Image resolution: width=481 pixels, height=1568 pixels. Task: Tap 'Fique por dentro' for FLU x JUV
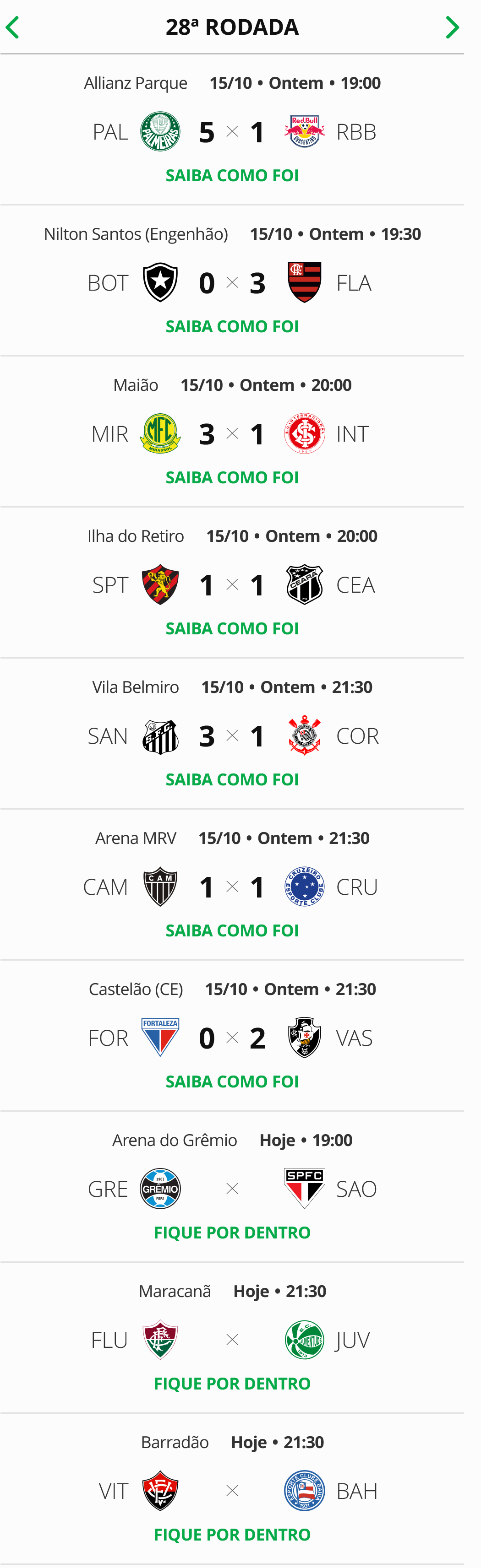point(232,1383)
